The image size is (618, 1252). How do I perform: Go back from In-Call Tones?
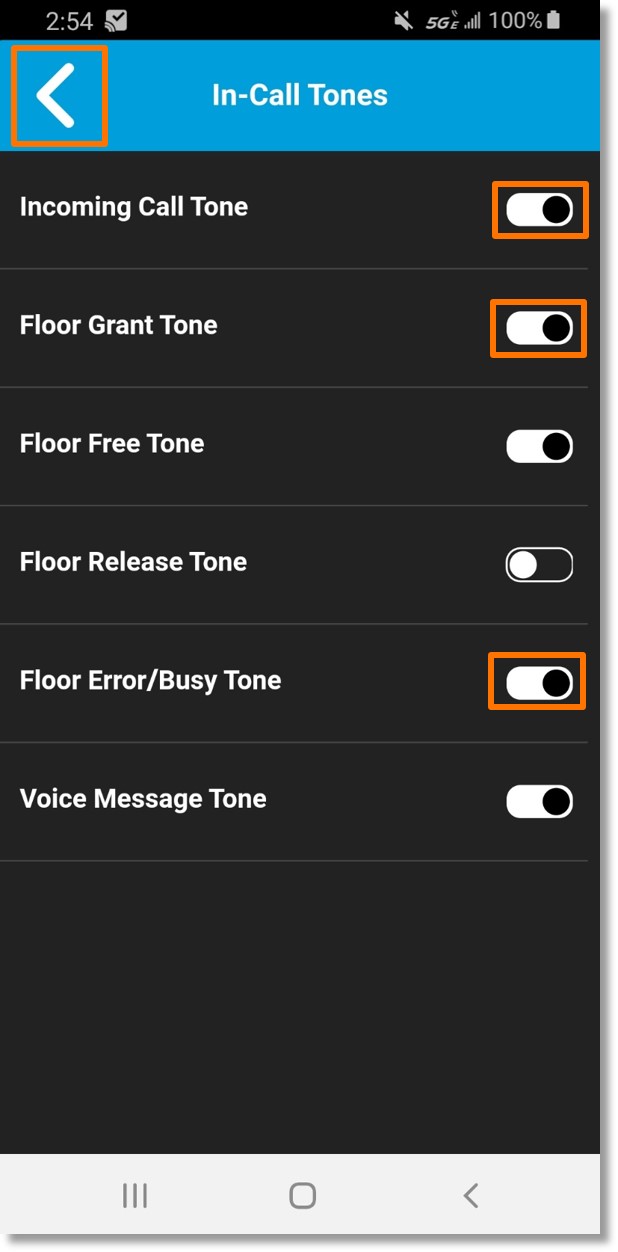[58, 95]
